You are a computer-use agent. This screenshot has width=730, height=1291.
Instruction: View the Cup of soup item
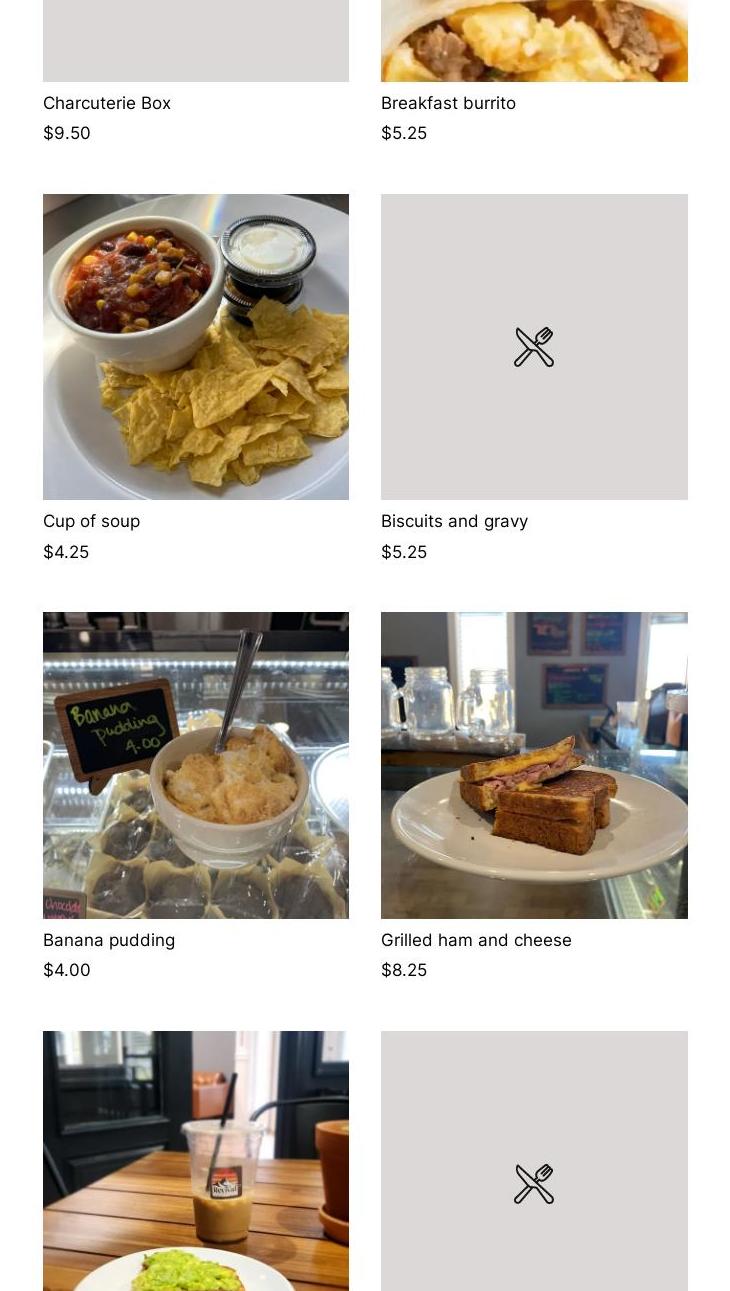(196, 347)
